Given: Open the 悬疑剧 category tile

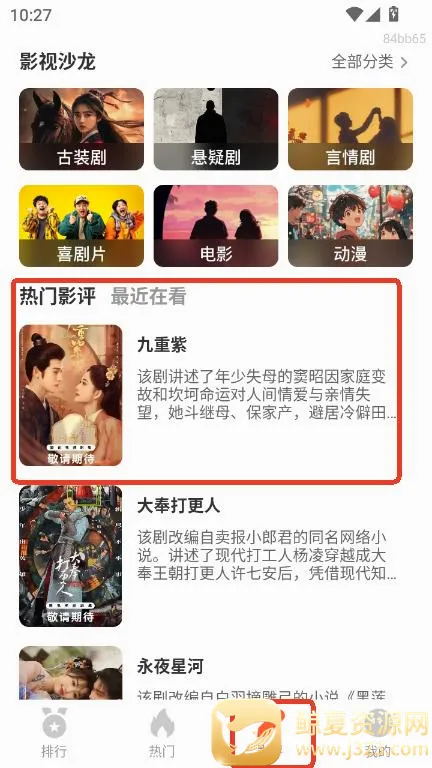Looking at the screenshot, I should pyautogui.click(x=216, y=129).
